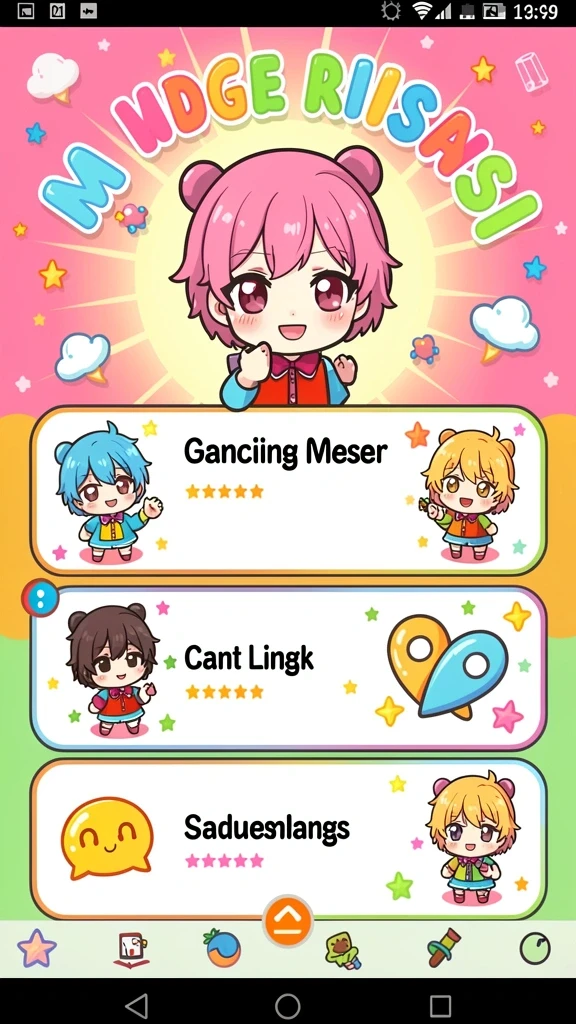Open the Cant Lingk card
The image size is (576, 1024).
point(288,668)
